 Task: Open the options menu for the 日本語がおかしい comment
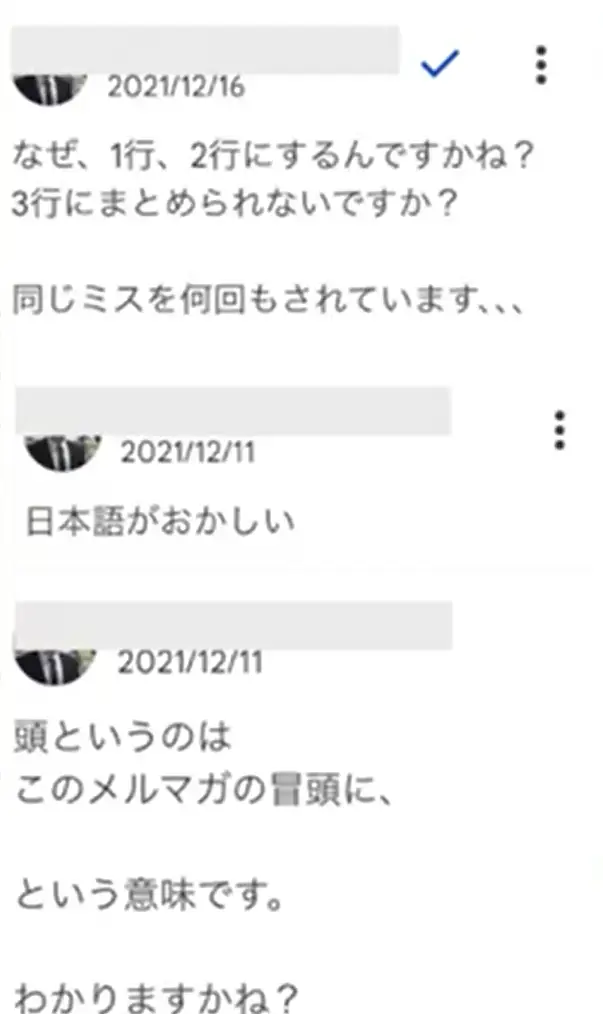coord(559,430)
